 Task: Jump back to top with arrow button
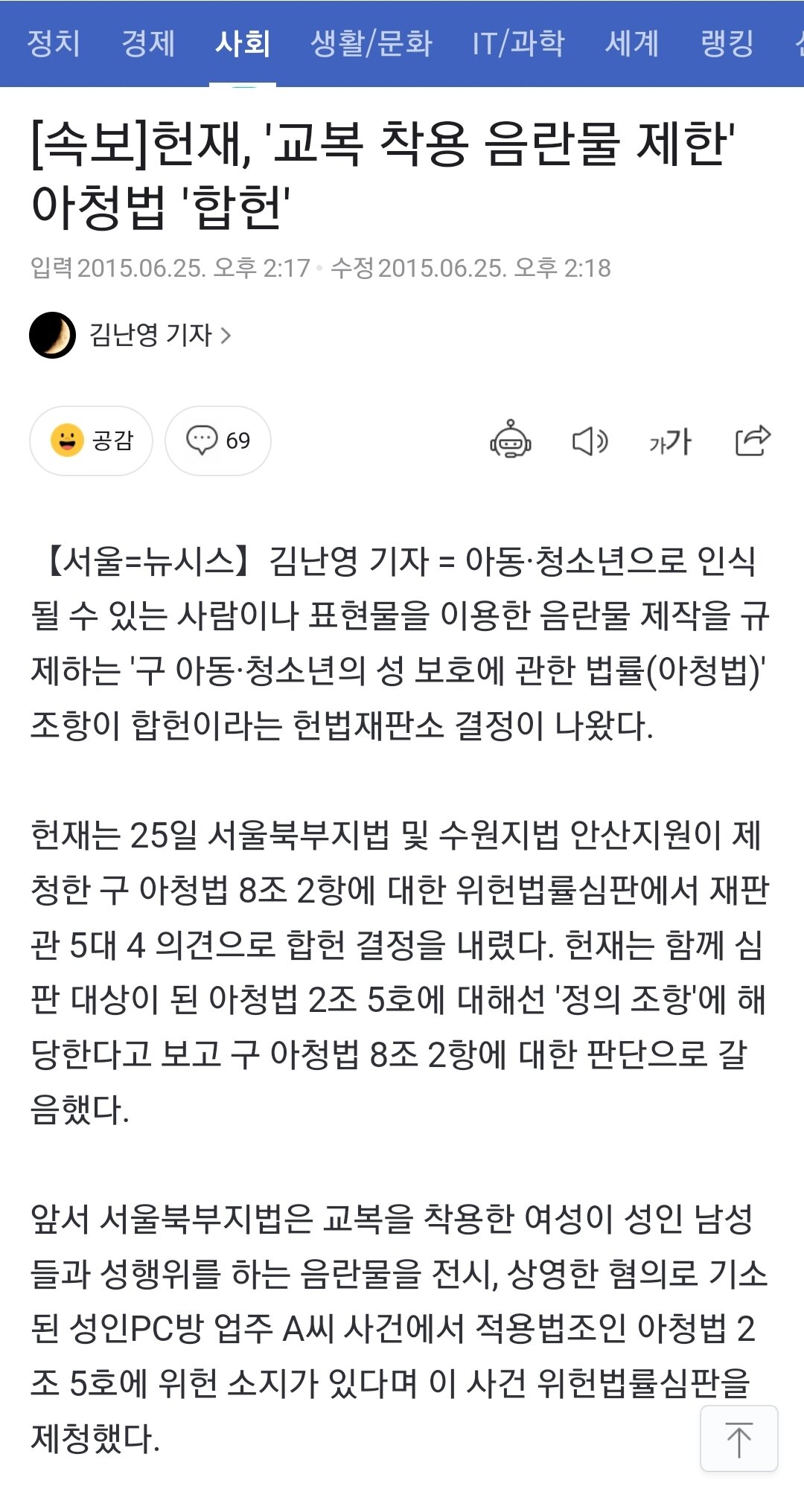coord(739,1438)
